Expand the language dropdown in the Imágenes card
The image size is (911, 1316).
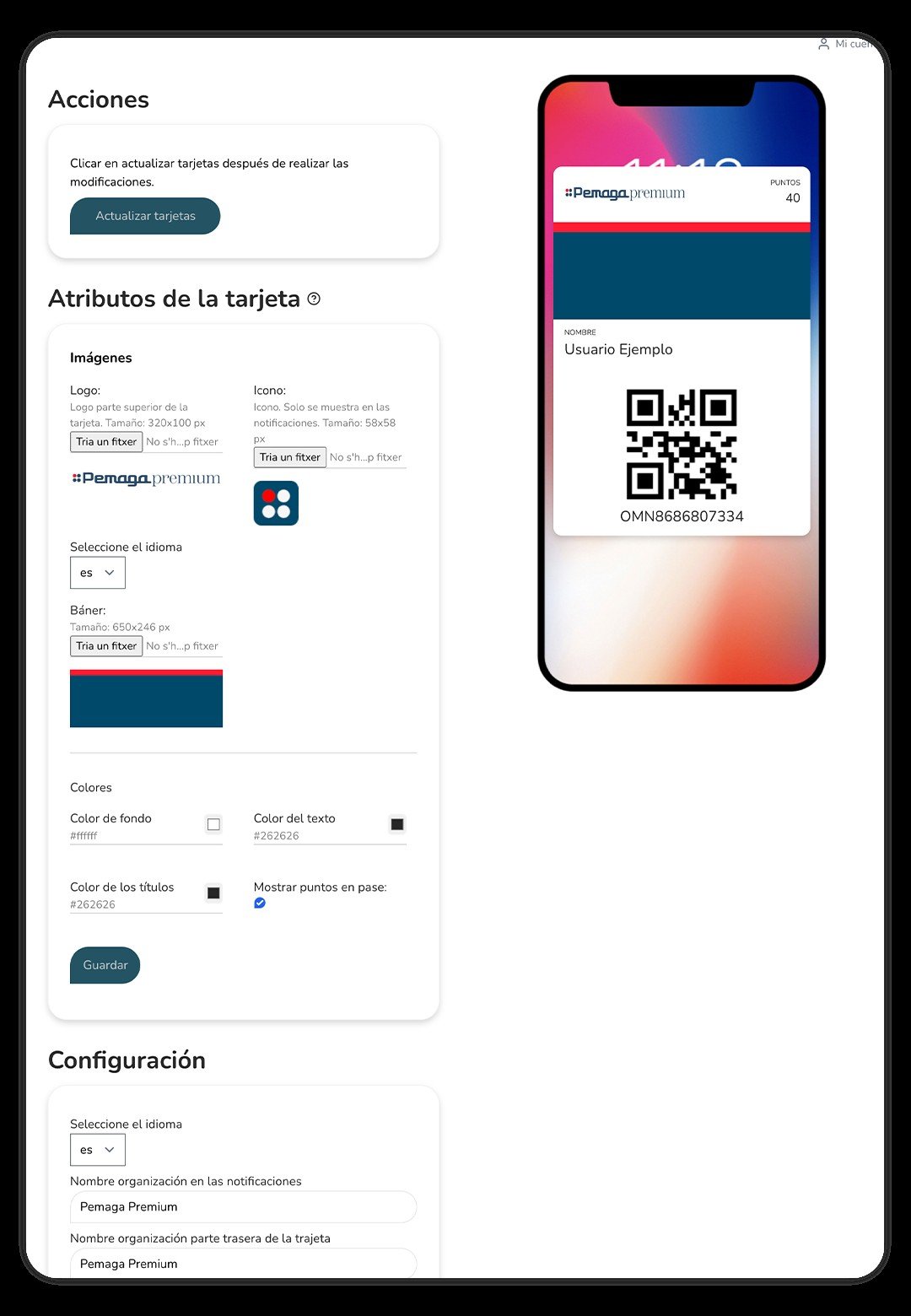[98, 573]
